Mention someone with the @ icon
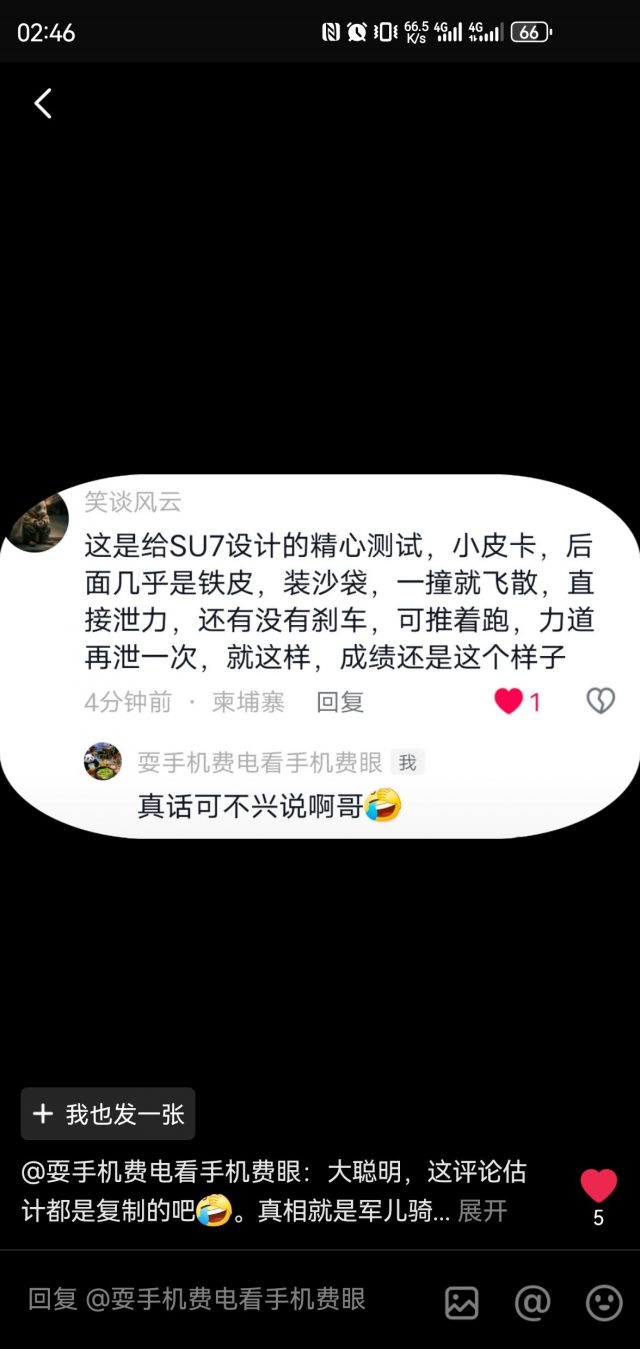Screen dimensions: 640x1349 [532, 1302]
